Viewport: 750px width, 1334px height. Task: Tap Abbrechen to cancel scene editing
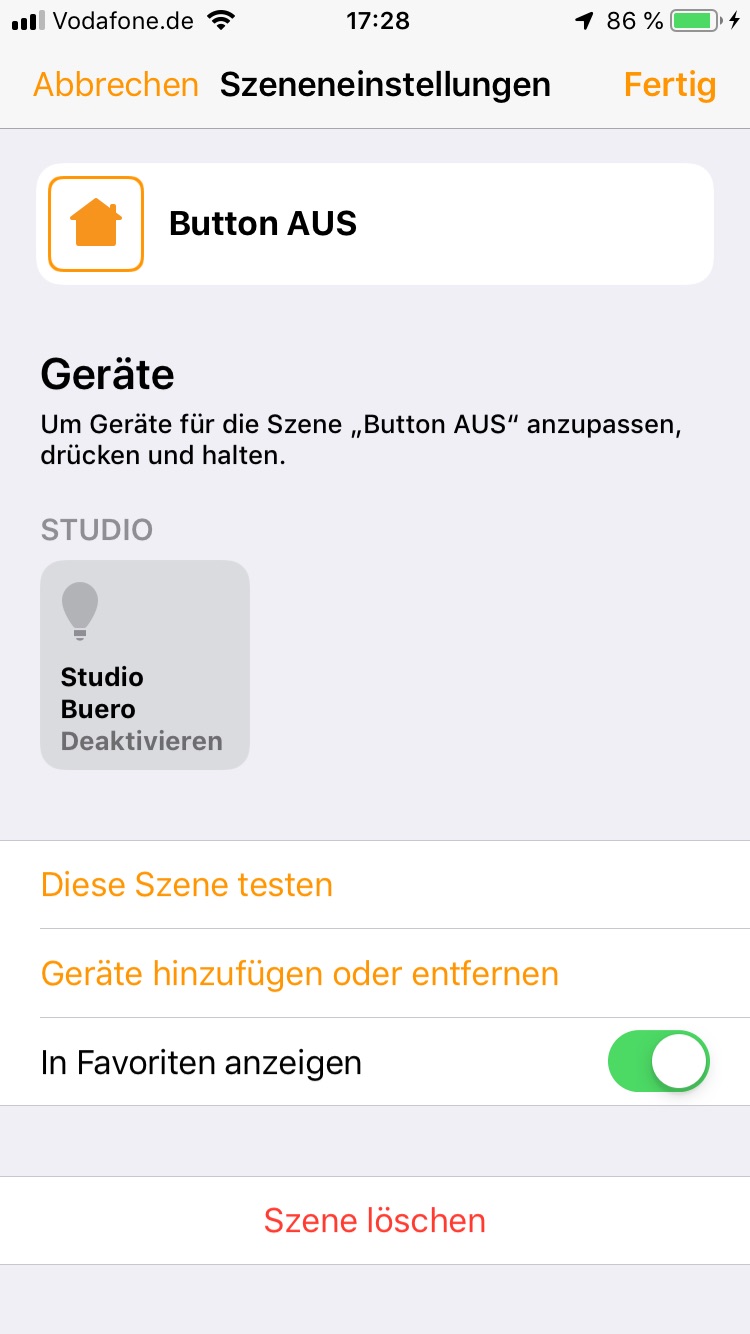click(116, 85)
